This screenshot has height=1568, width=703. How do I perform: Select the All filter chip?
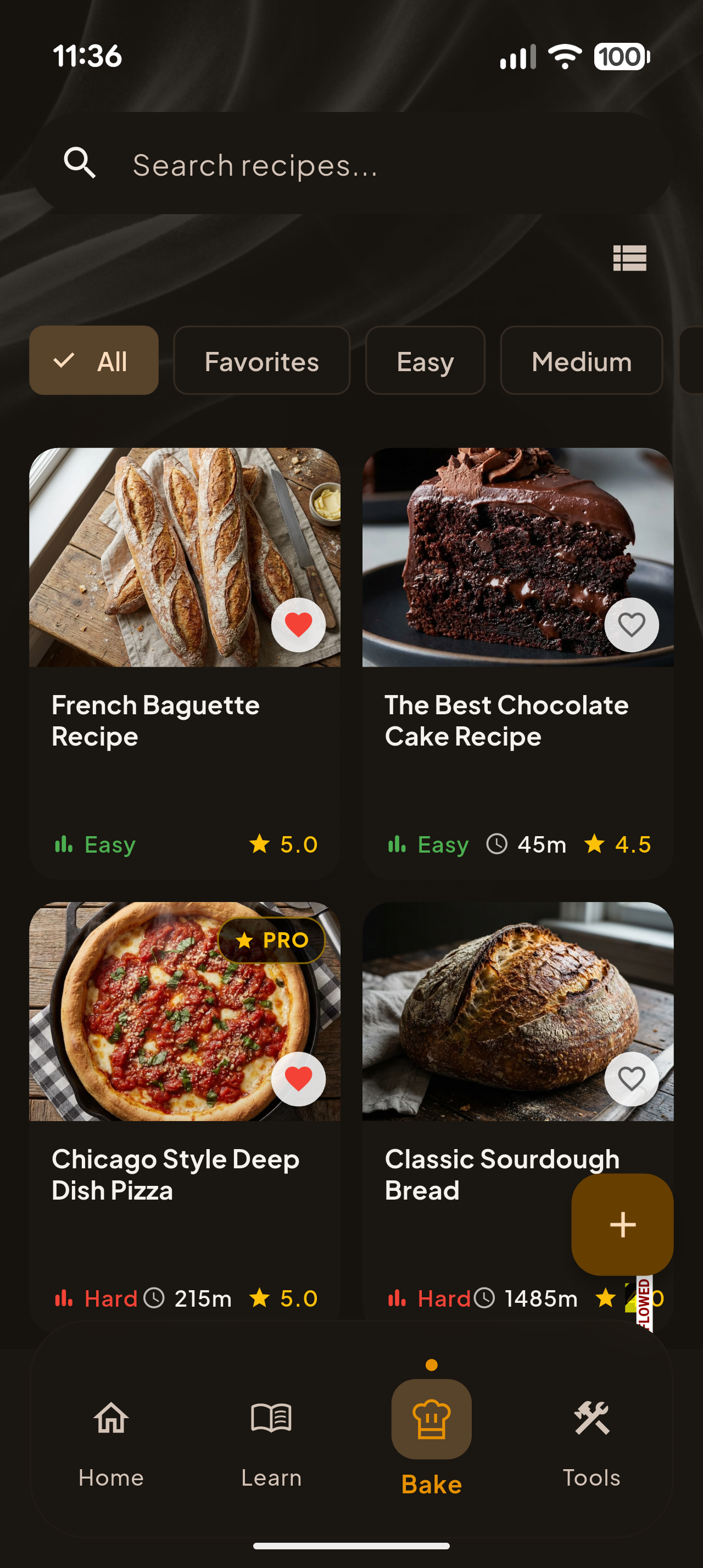(94, 361)
